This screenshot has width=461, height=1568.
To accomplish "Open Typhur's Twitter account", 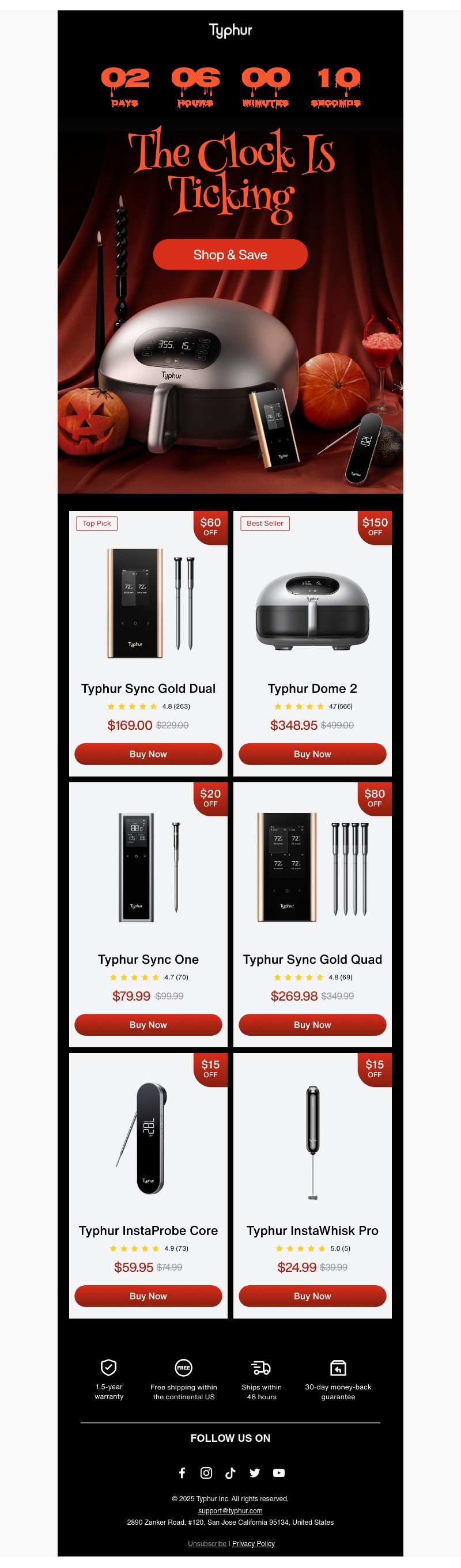I will coord(255,1472).
